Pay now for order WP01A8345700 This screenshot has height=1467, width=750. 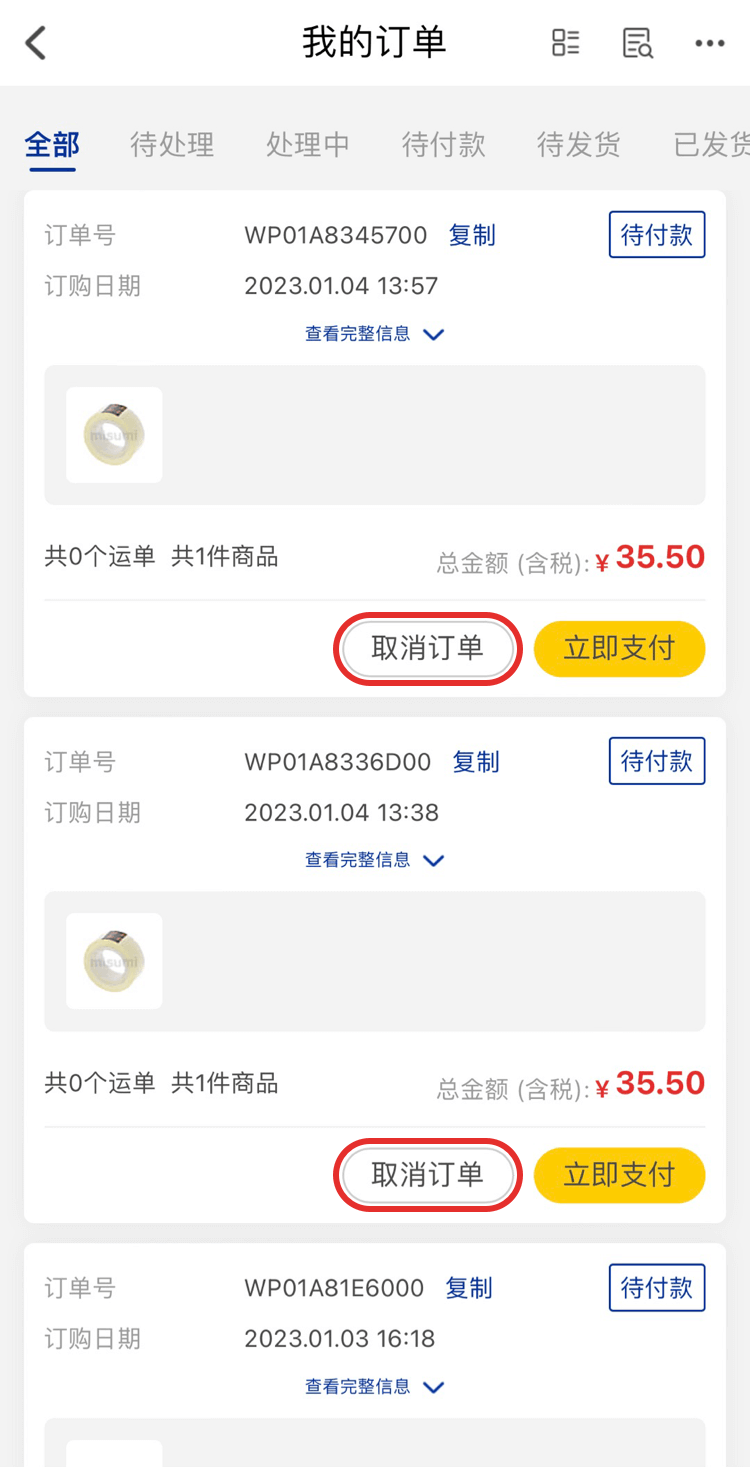(619, 648)
